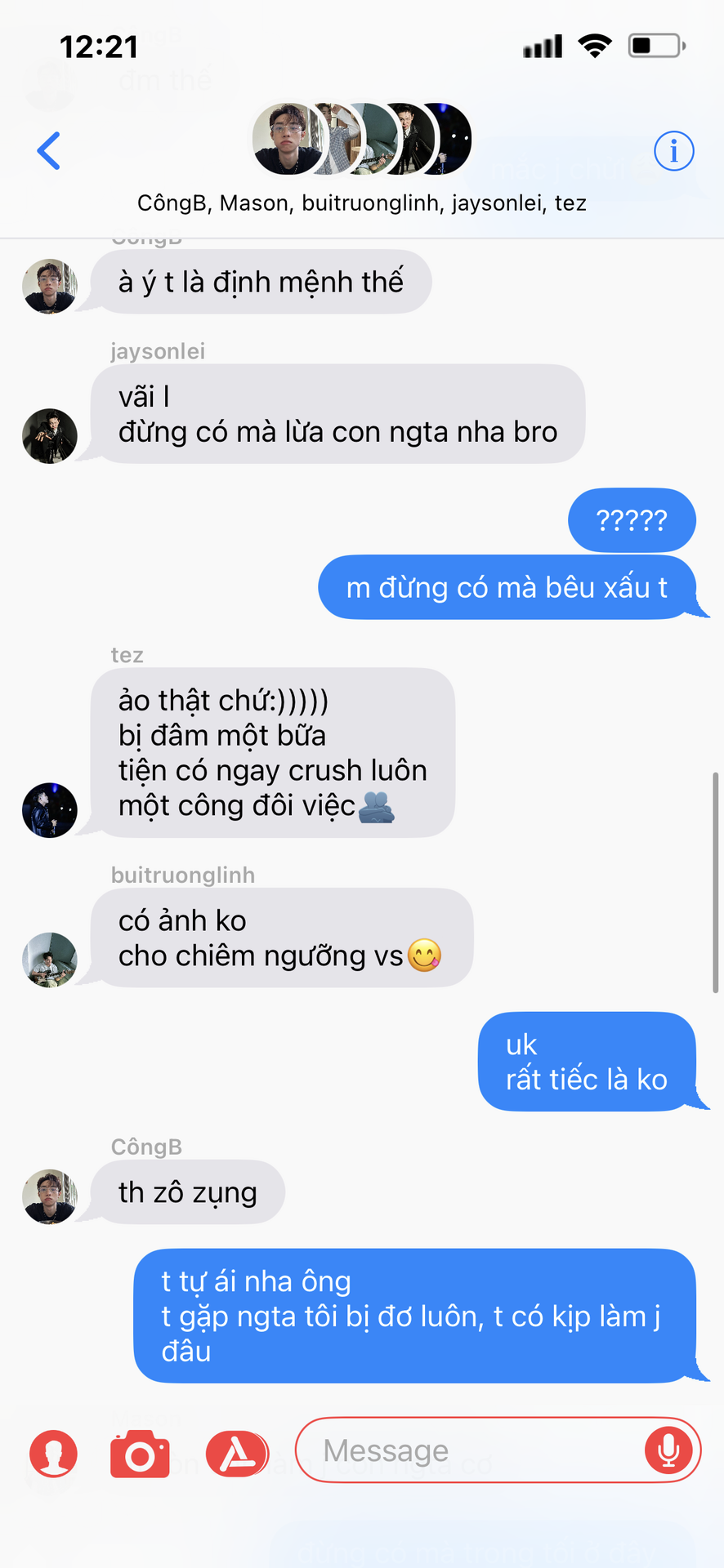View buitruonglinh's avatar profile

[50, 960]
